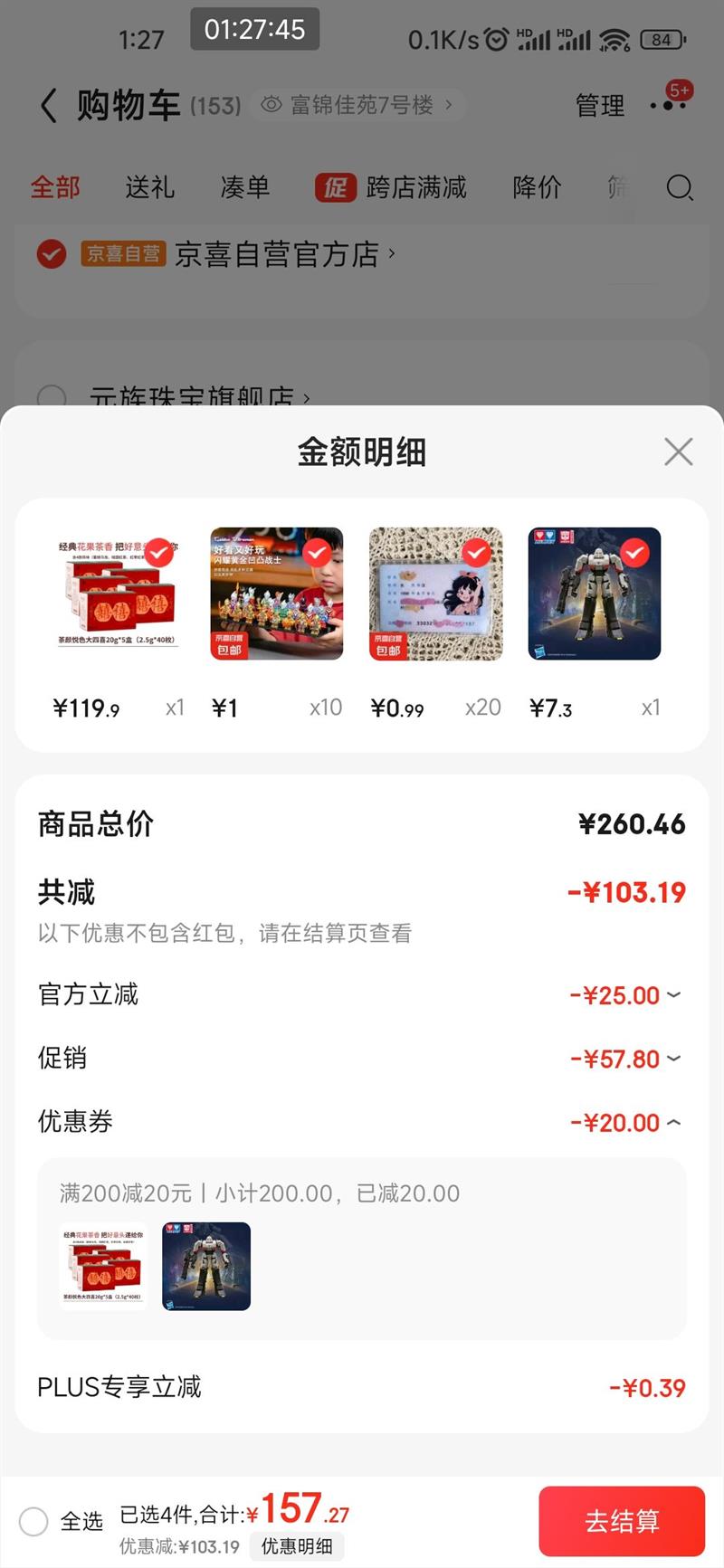Change delivery address 富锦佳苑7号楼
Screen dimensions: 724x1568
coord(360,106)
